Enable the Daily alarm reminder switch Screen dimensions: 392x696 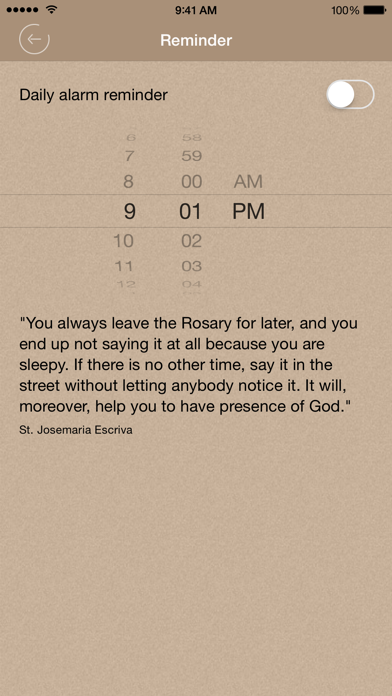tap(351, 95)
